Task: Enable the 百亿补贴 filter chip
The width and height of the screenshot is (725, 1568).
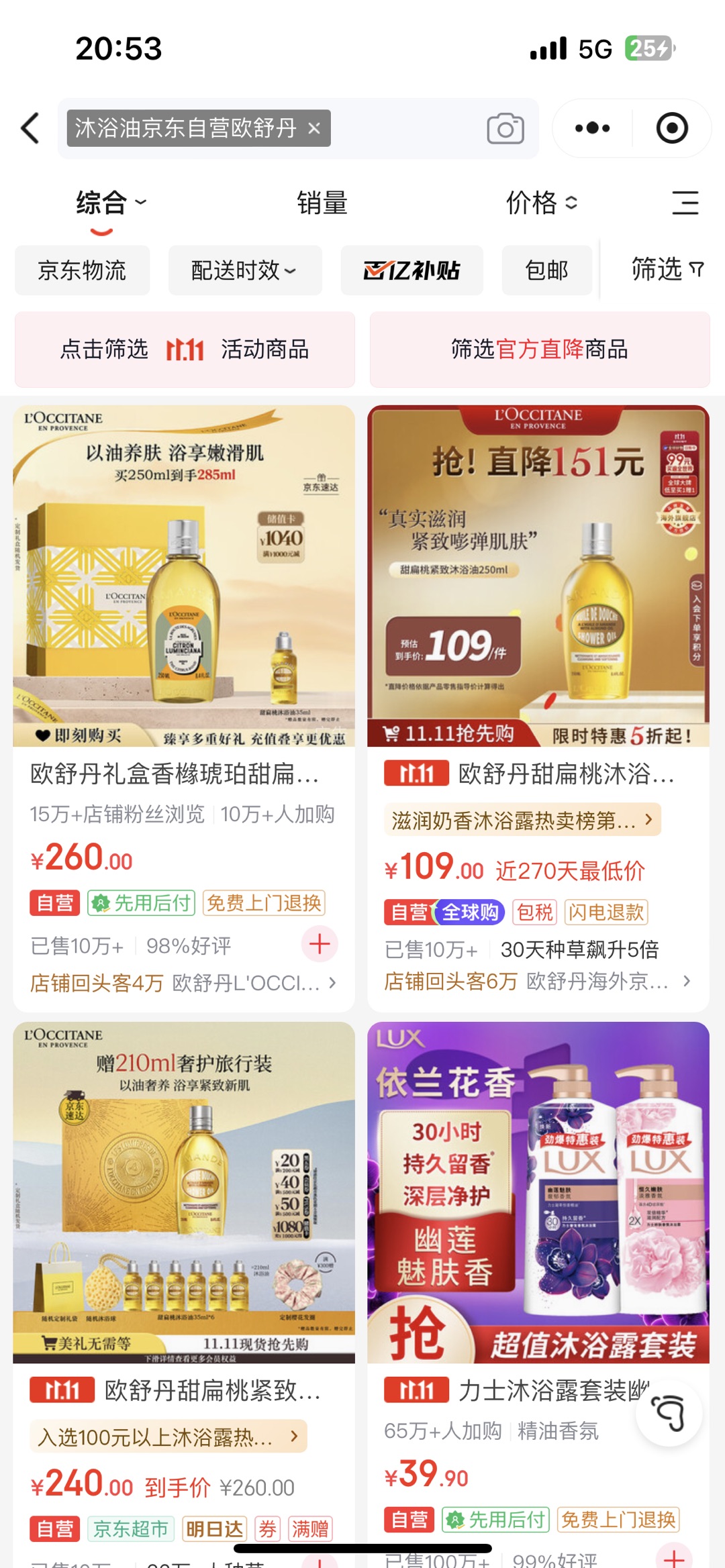Action: click(x=412, y=270)
